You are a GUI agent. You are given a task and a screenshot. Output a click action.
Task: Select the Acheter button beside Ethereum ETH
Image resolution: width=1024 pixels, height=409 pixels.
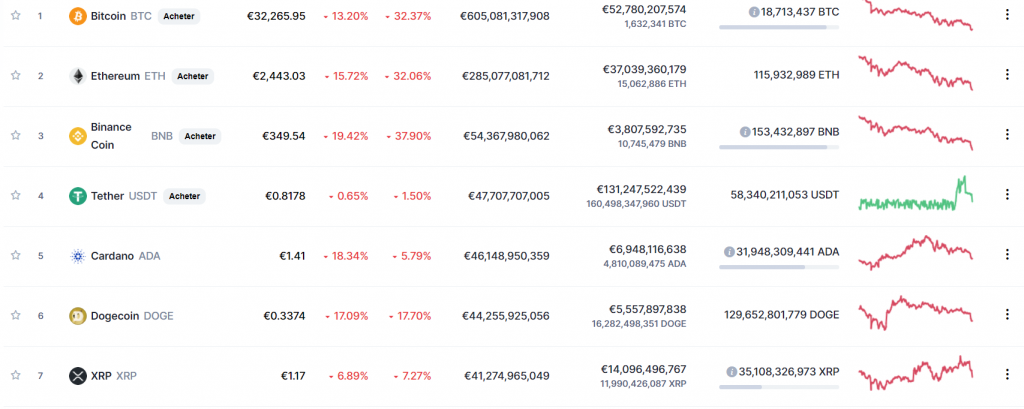pos(192,76)
